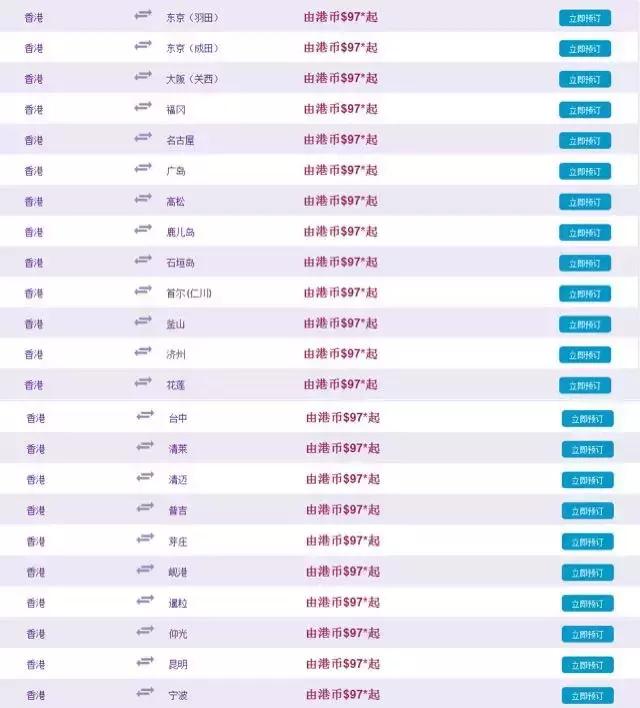The image size is (640, 708).
Task: Book the Hong Kong to 东京（羽田） flight
Action: point(585,18)
